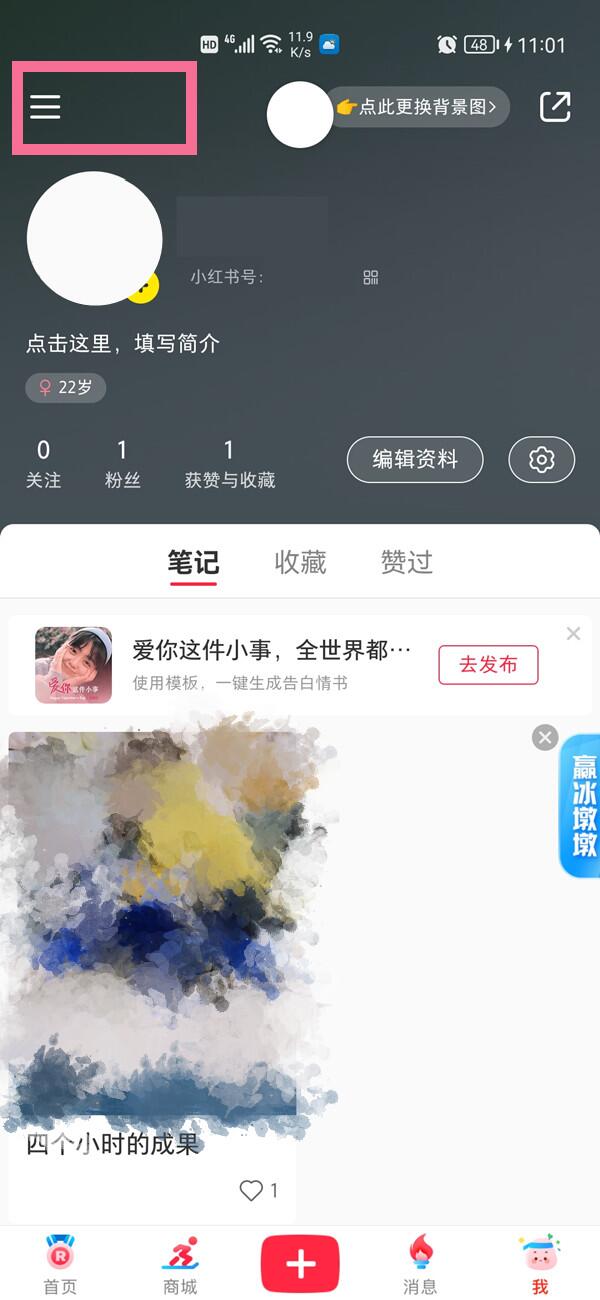This screenshot has height=1300, width=600.
Task: Tap 点击这里，填写简介 to add bio
Action: pyautogui.click(x=122, y=344)
